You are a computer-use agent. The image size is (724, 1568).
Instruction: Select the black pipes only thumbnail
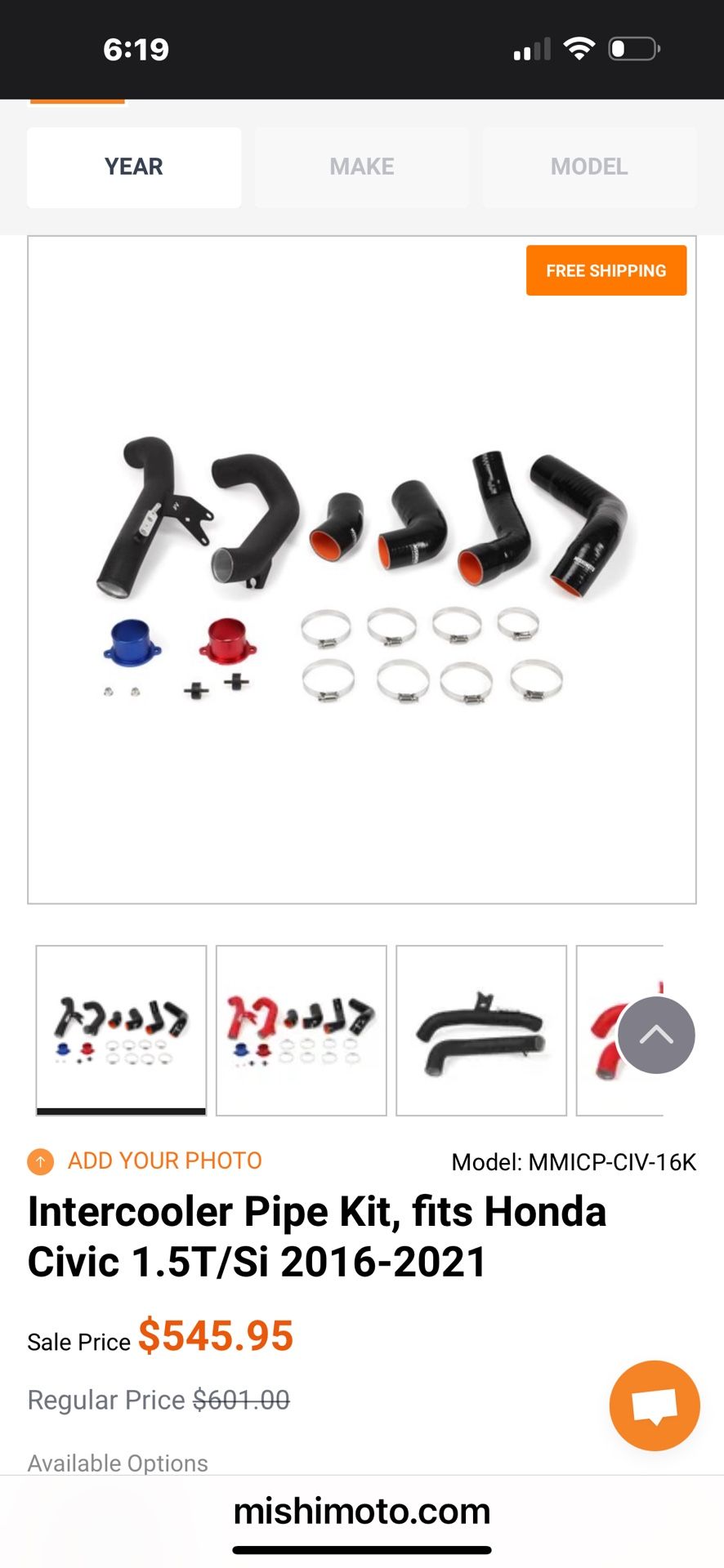tap(480, 1029)
